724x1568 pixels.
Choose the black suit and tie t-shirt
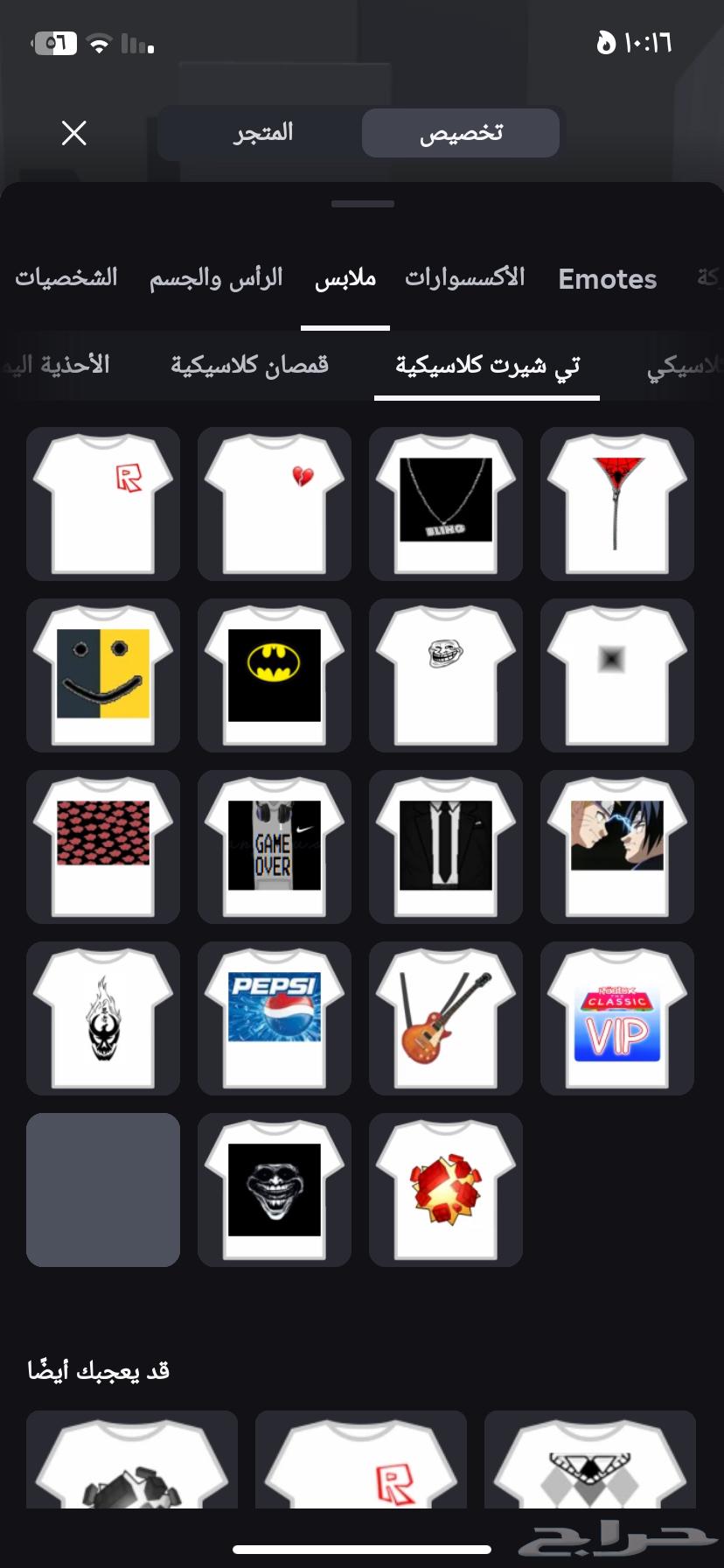(x=446, y=847)
